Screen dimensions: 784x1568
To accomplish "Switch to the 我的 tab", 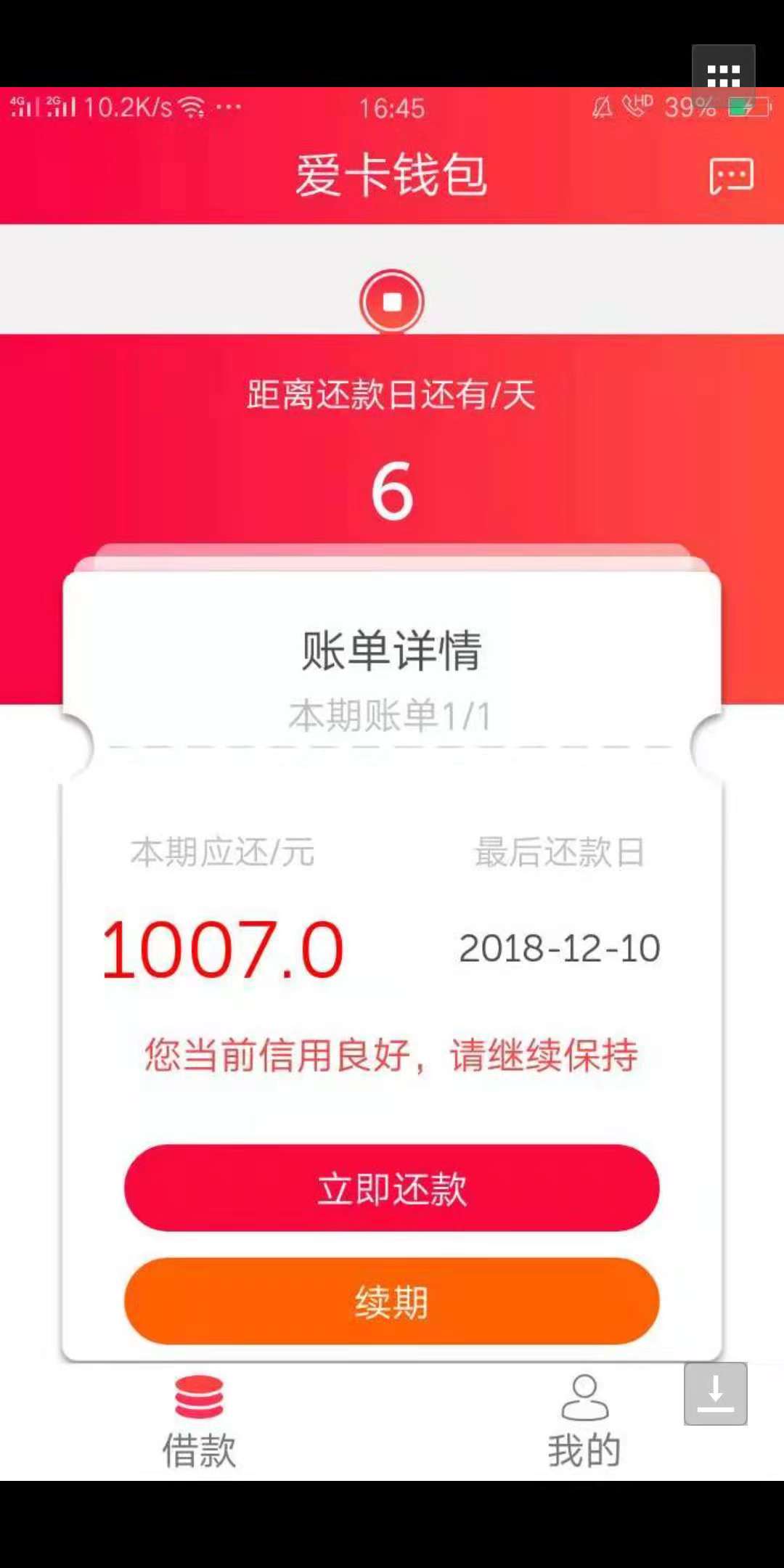I will click(x=584, y=1421).
